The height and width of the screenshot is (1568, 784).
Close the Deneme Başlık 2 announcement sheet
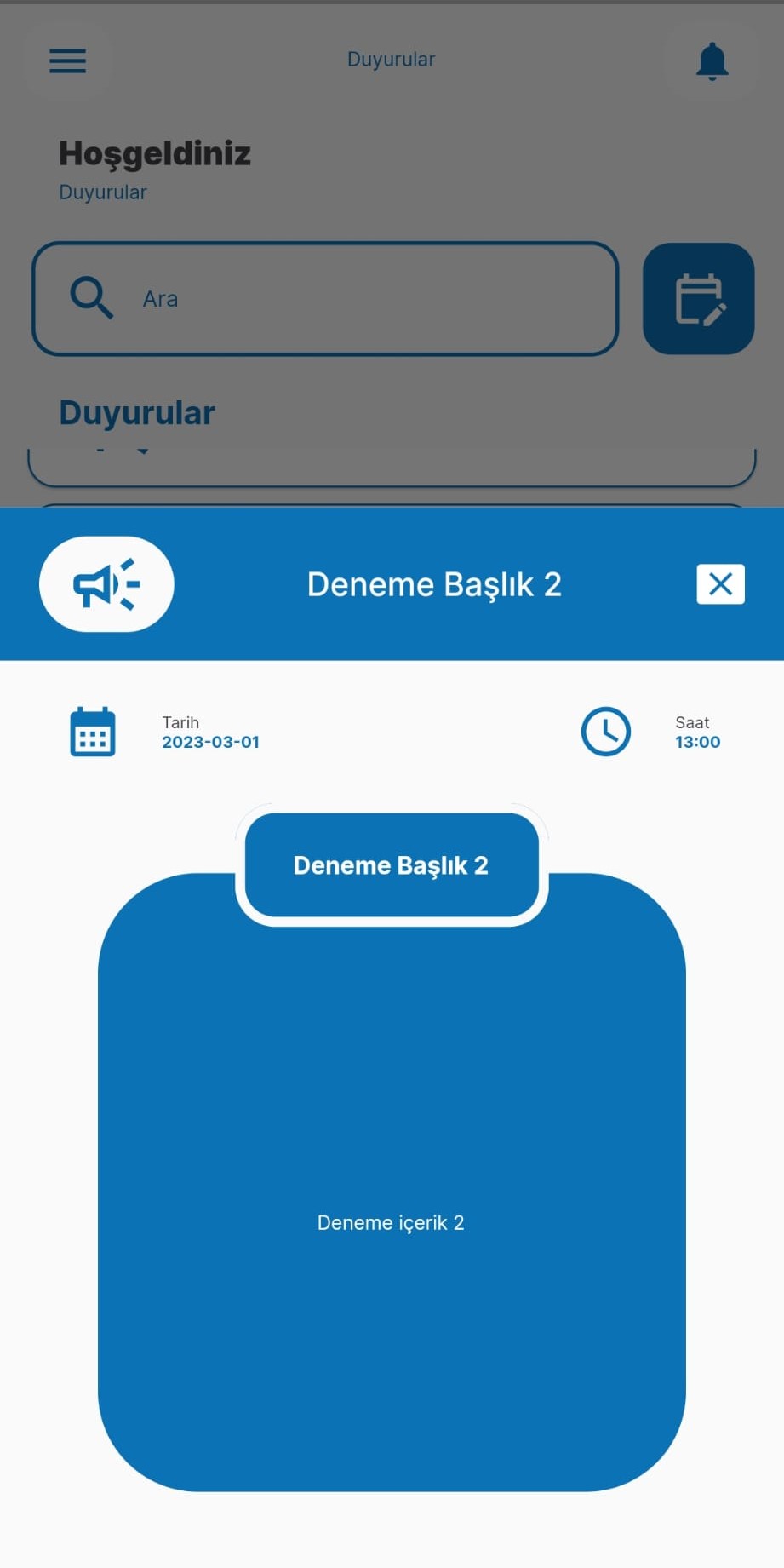coord(720,584)
